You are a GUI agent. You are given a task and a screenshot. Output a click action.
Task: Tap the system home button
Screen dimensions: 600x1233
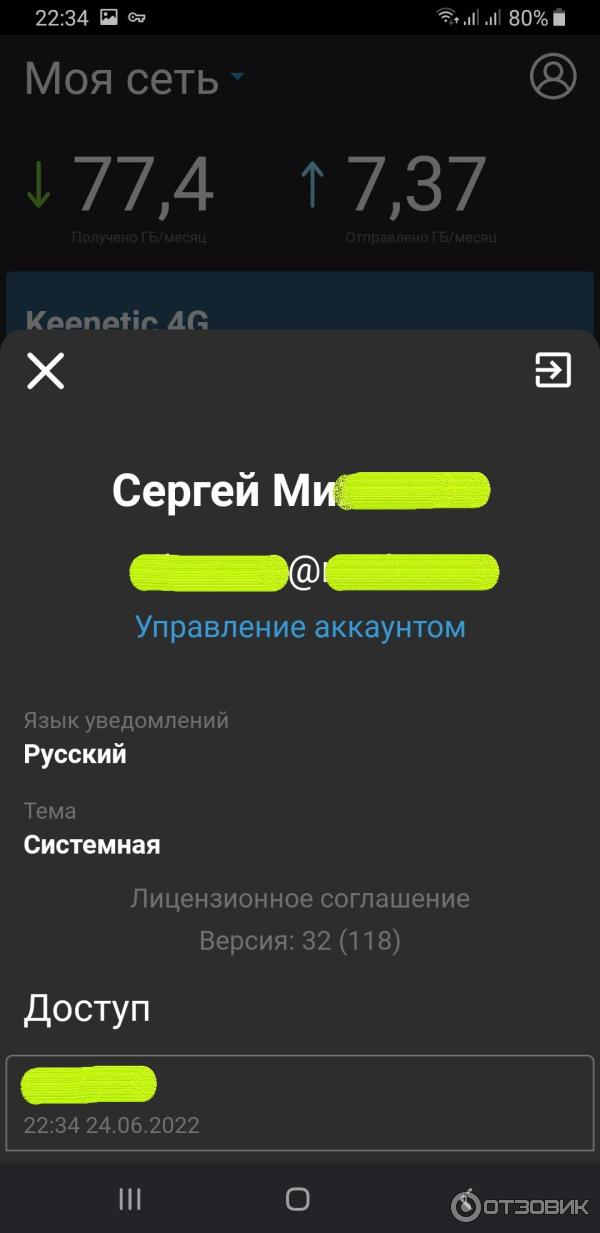tap(297, 1199)
